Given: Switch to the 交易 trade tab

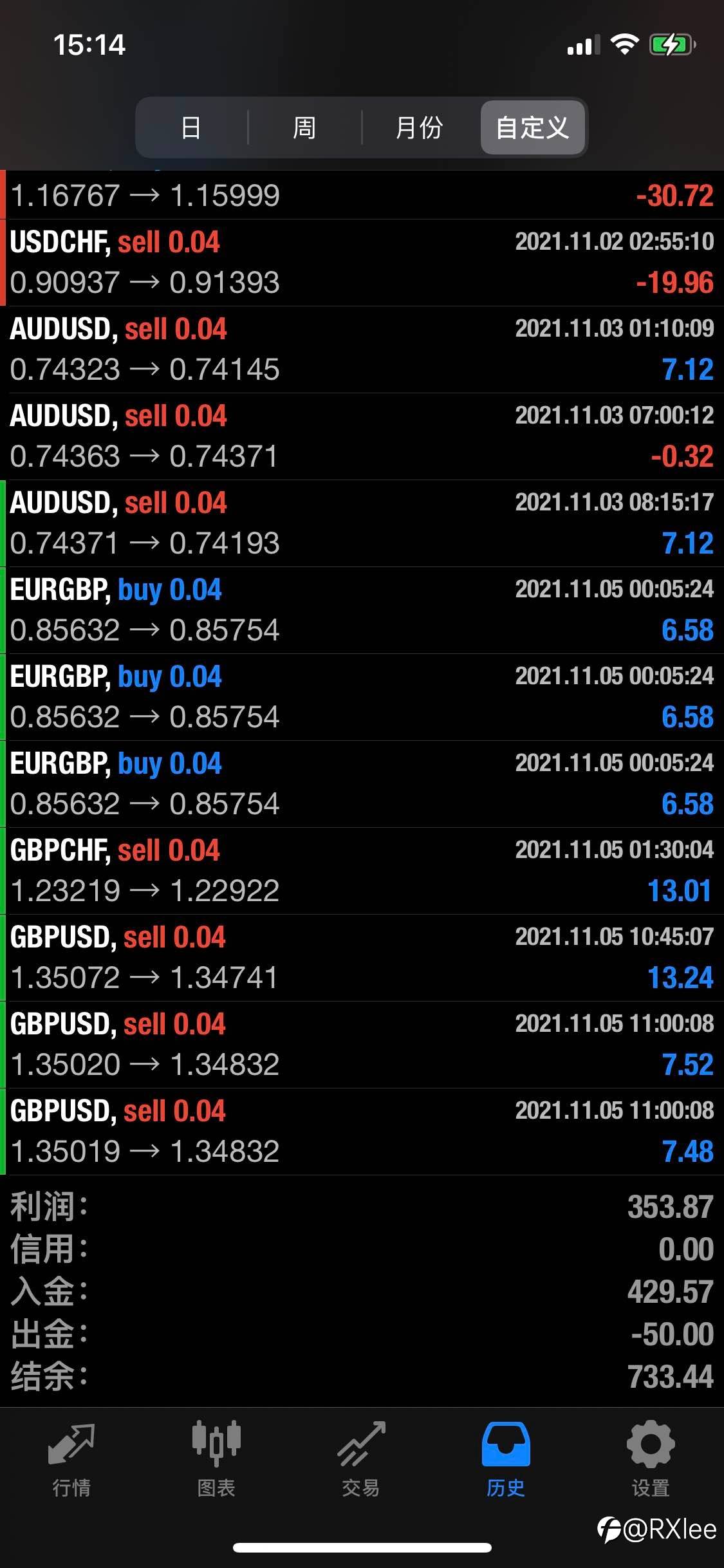Looking at the screenshot, I should (361, 1459).
